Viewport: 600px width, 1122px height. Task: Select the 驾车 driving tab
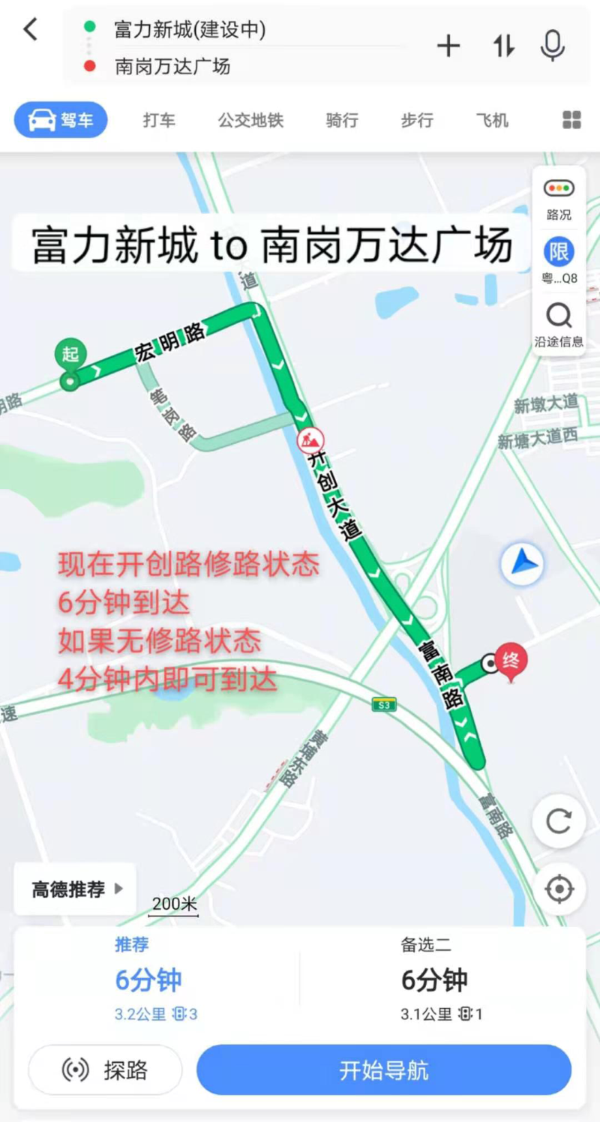click(x=61, y=120)
